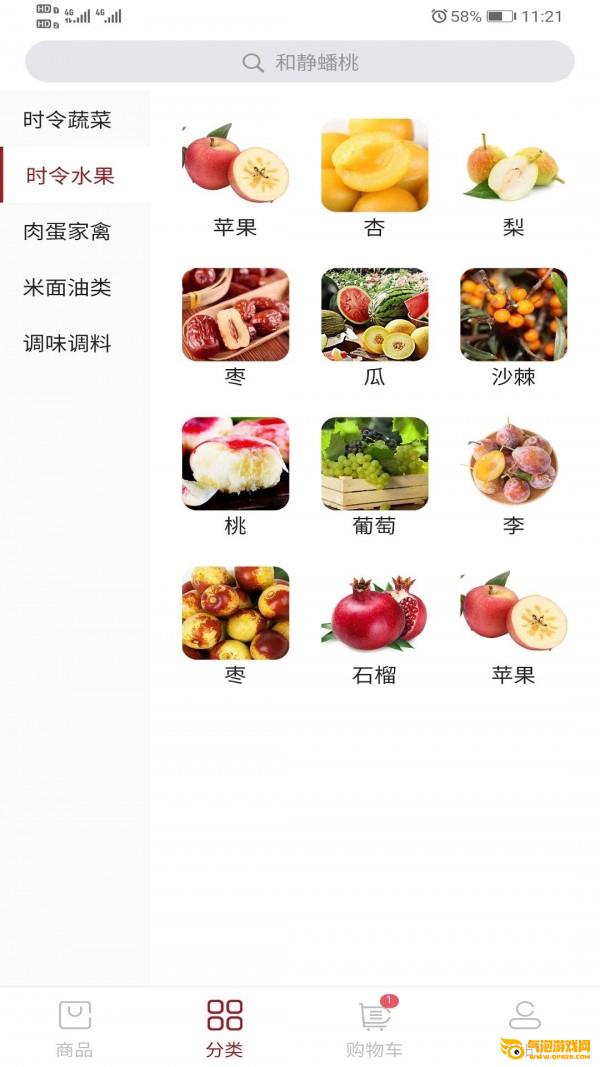The width and height of the screenshot is (600, 1067).
Task: Open the profile tab with person icon
Action: [x=524, y=1022]
